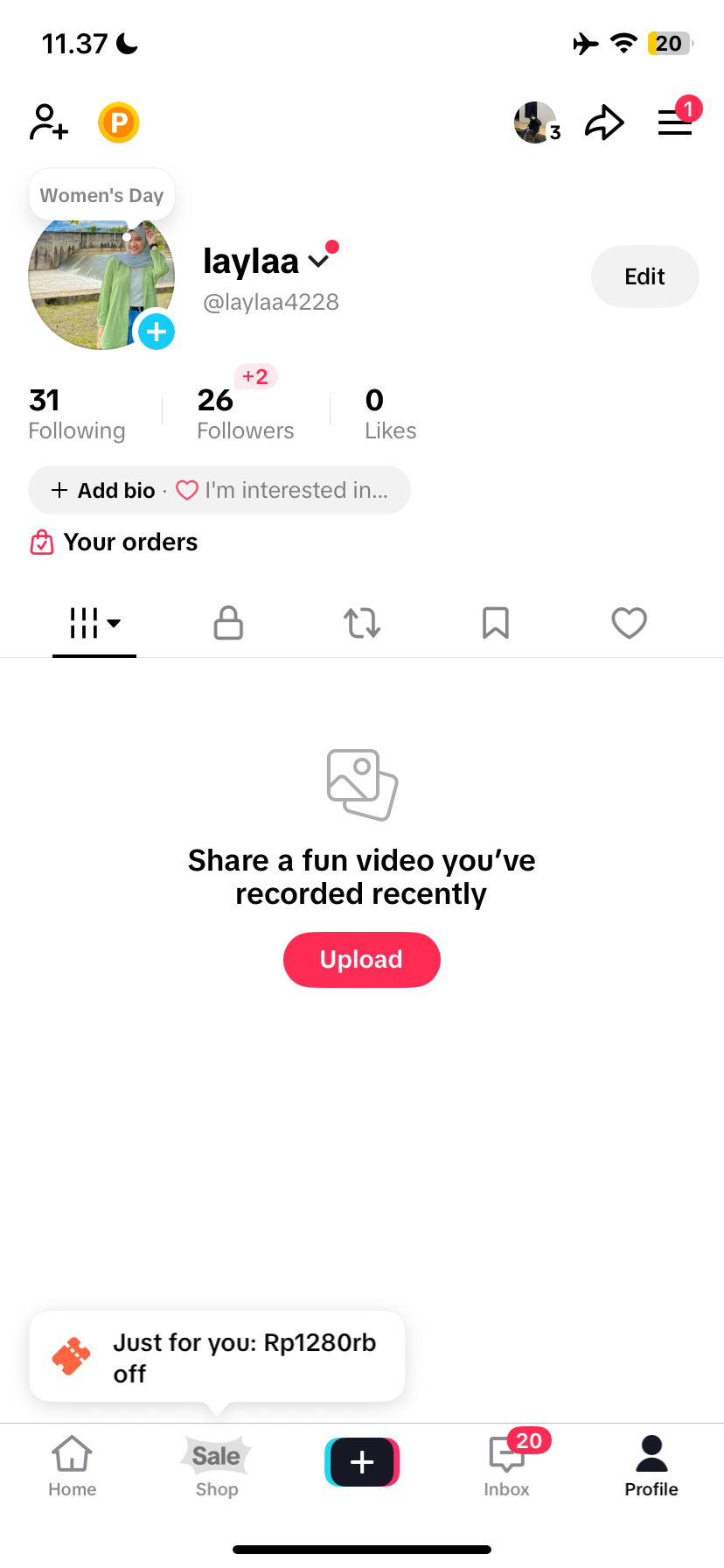This screenshot has width=724, height=1568.
Task: View the Followers list
Action: (x=245, y=414)
